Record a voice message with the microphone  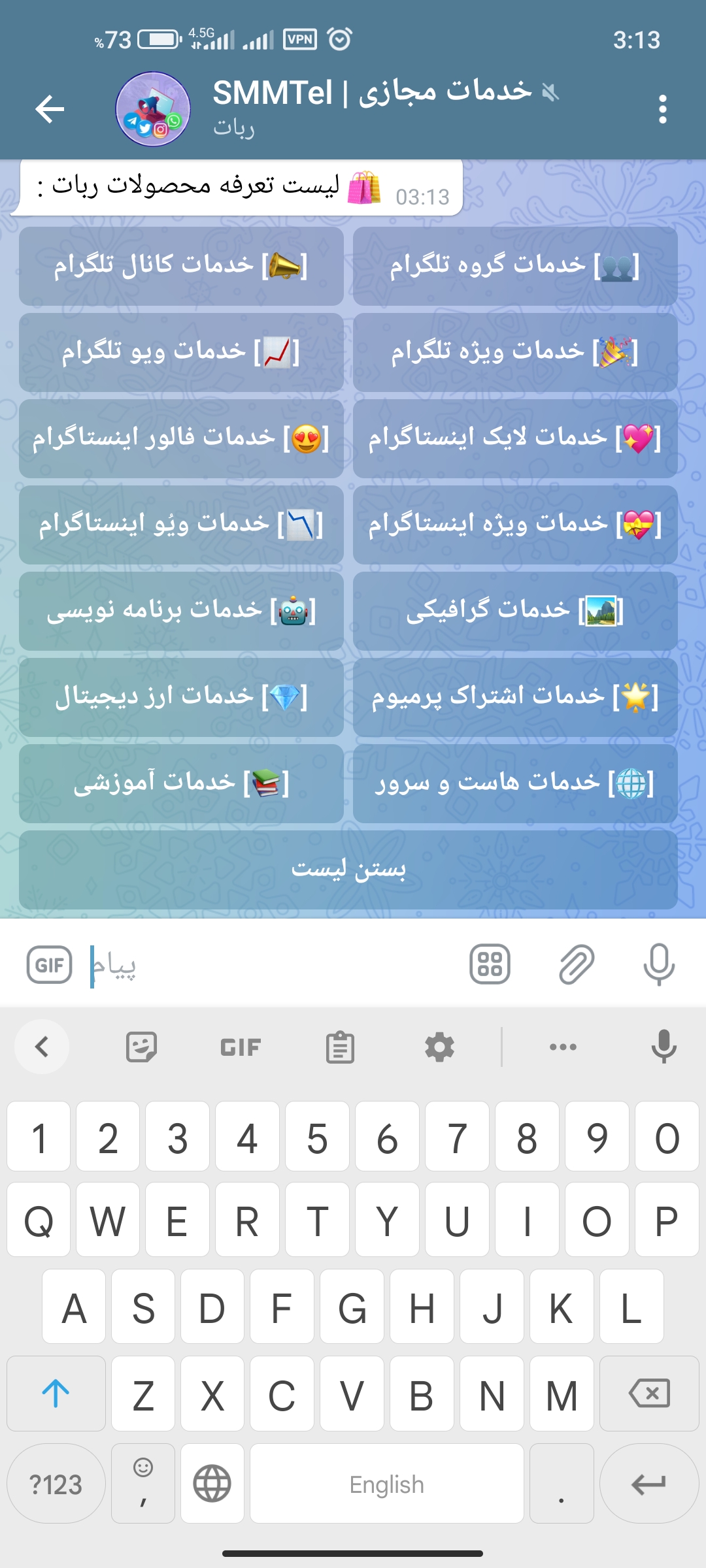pos(658,964)
